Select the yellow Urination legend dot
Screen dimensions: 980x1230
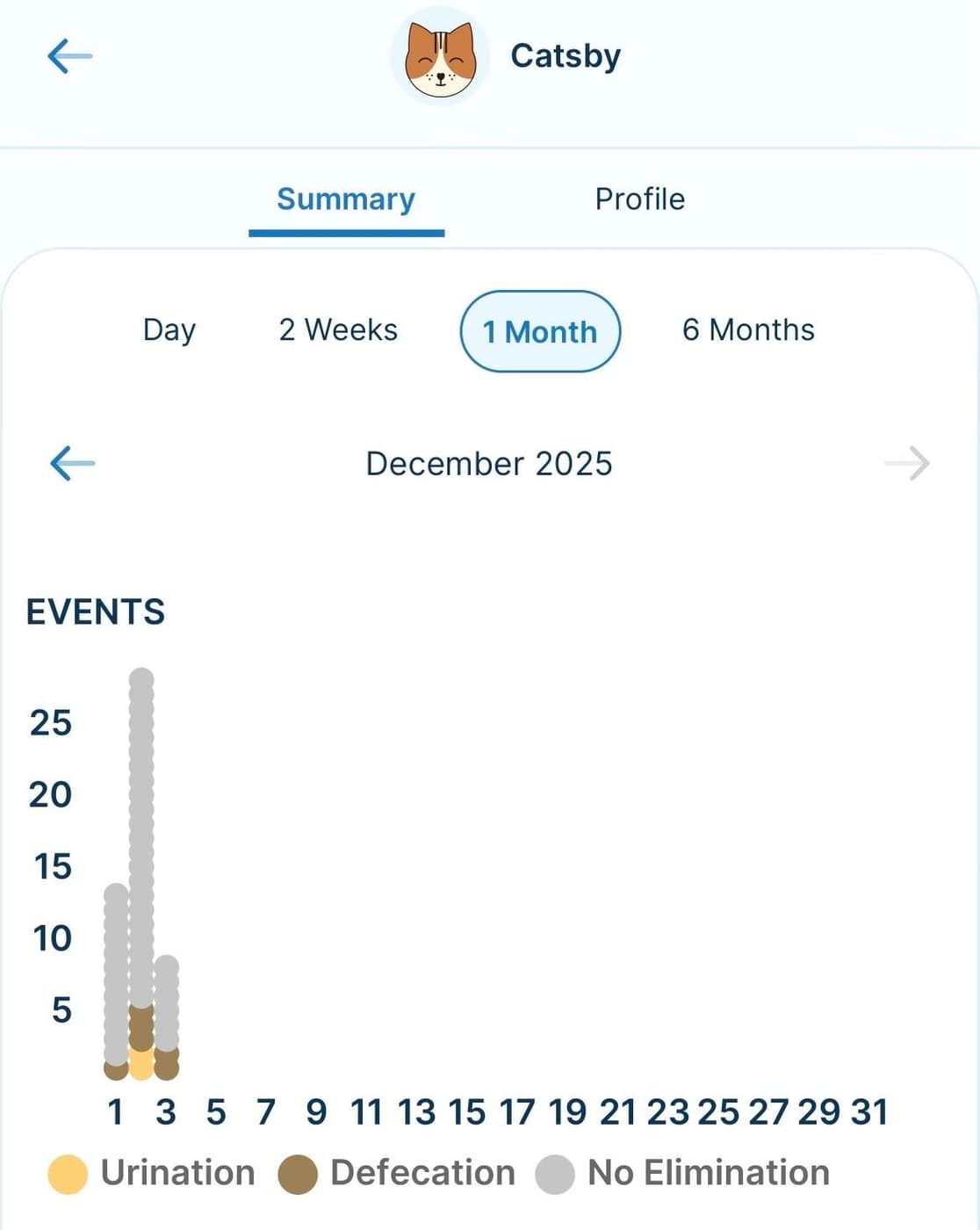click(x=67, y=1172)
